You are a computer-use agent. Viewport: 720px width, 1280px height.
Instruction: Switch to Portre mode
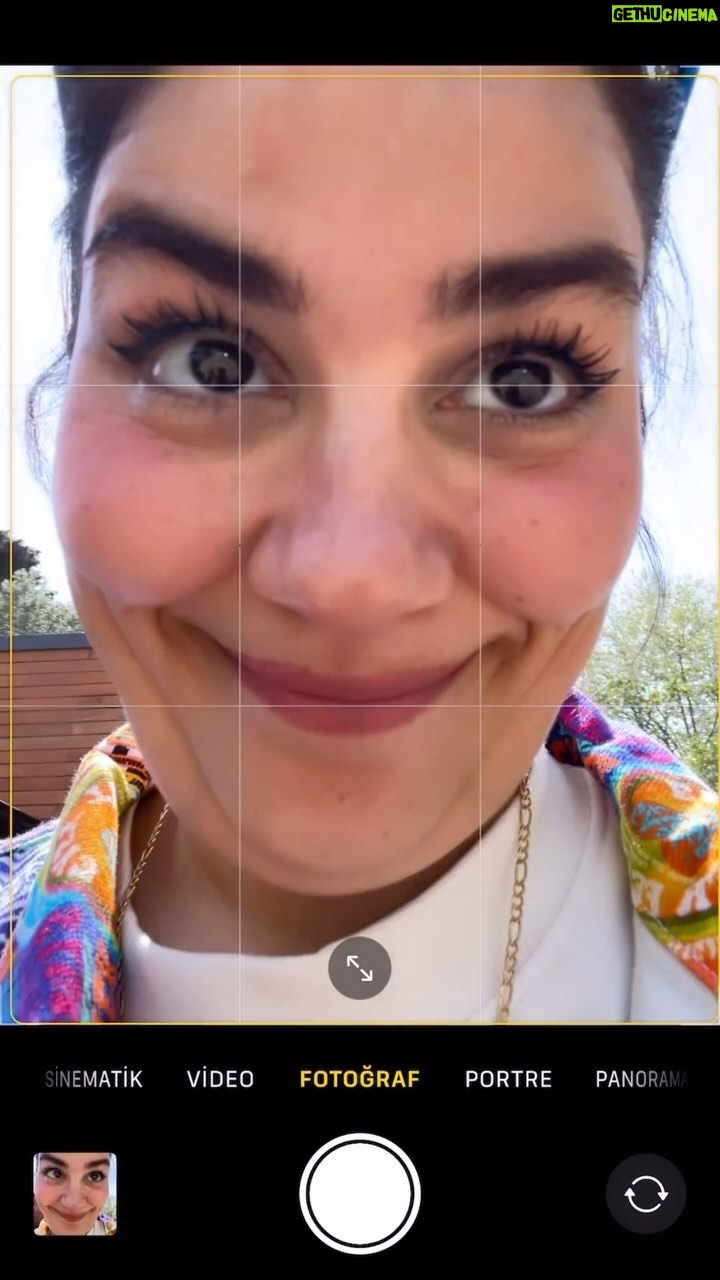click(x=508, y=1079)
